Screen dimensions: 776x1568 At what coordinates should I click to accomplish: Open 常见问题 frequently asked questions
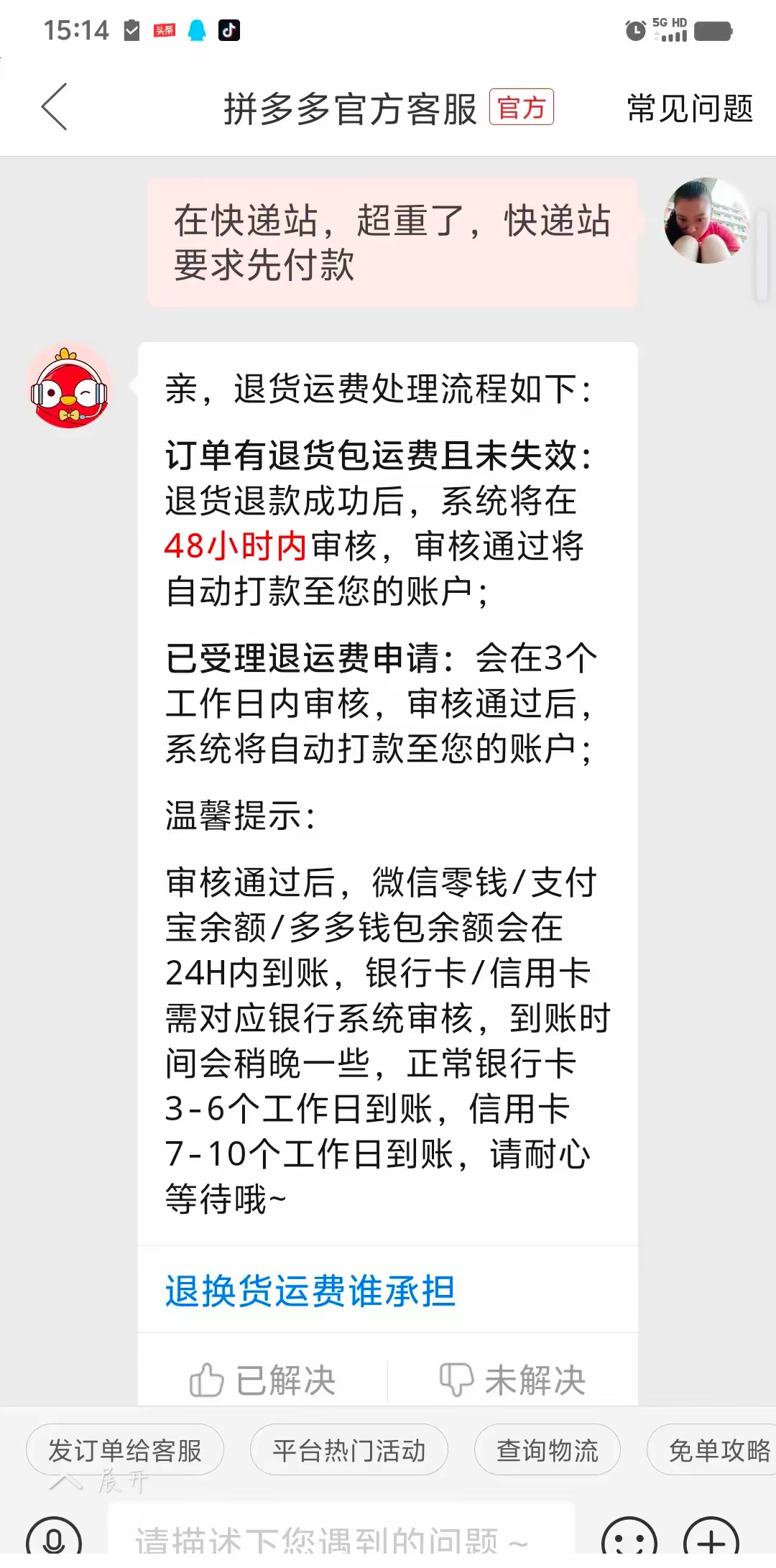[x=689, y=109]
